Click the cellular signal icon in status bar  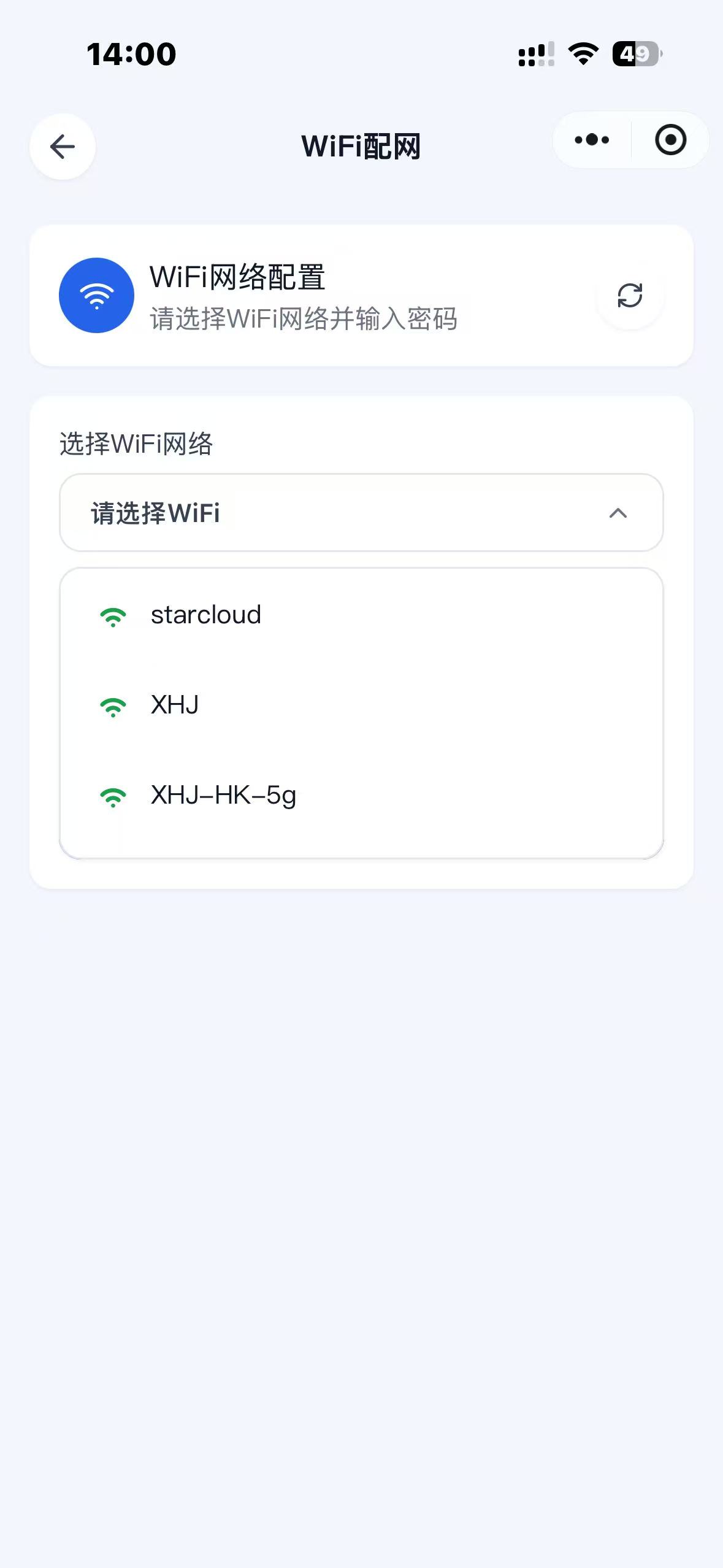[534, 55]
